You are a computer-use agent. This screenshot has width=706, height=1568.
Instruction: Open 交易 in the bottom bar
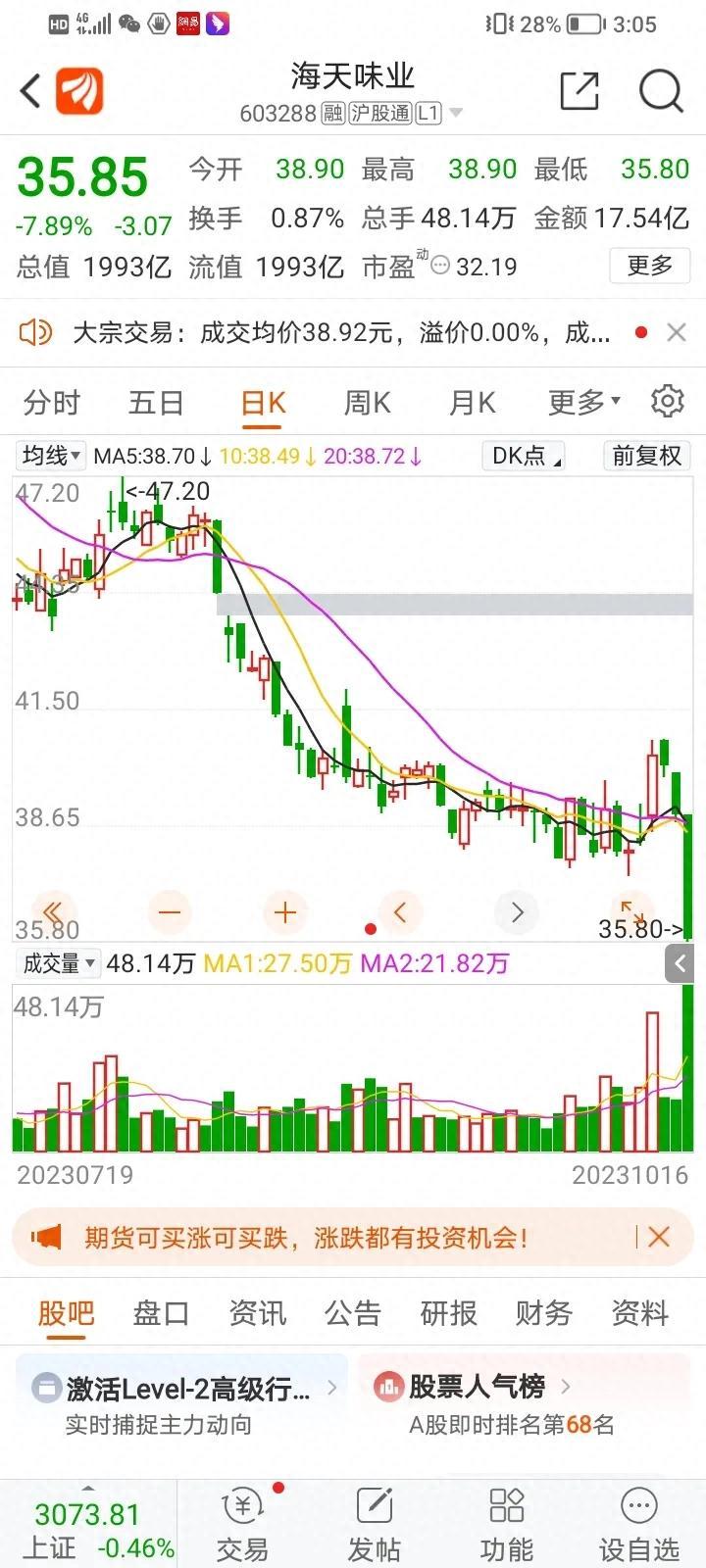coord(241,1524)
